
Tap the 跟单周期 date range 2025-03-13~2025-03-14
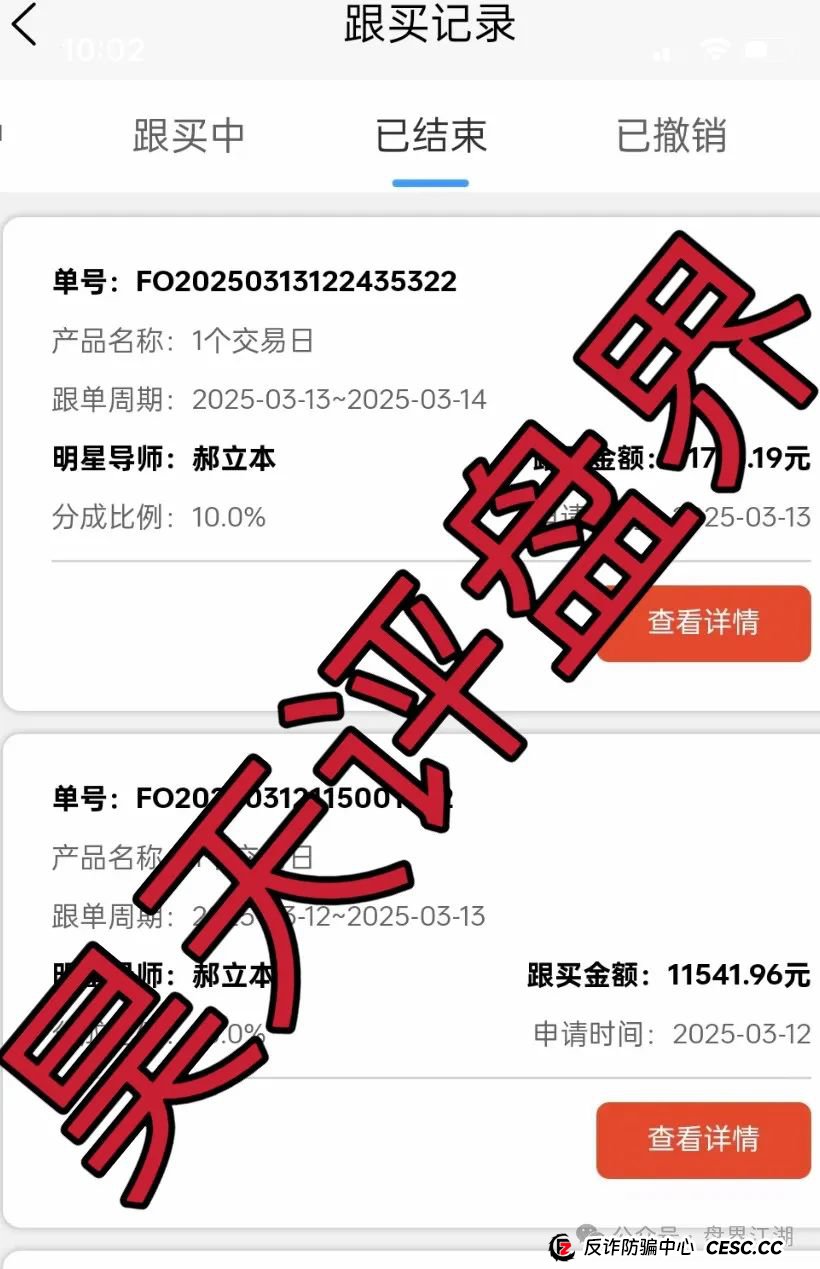tap(338, 398)
